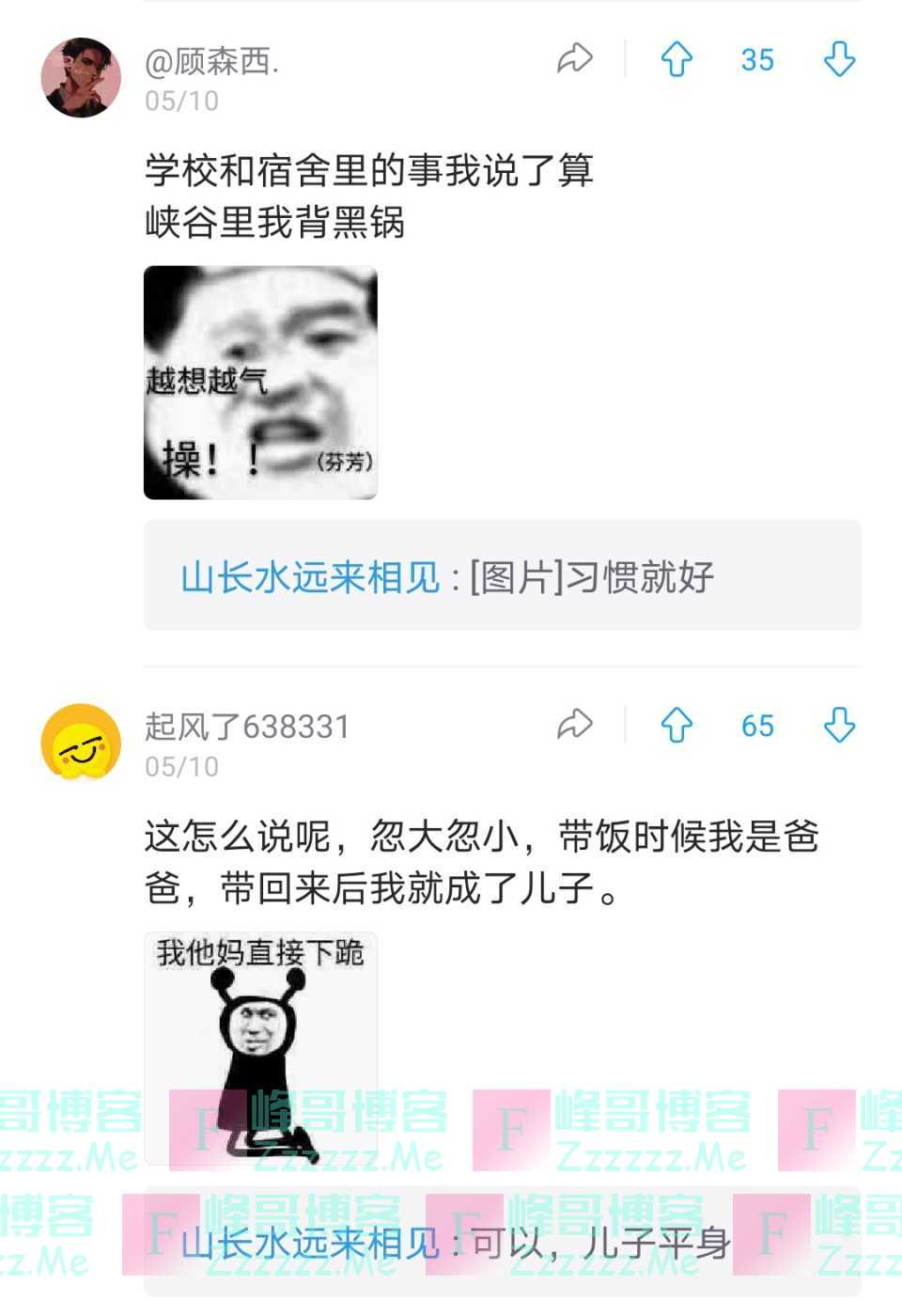Share the comment by @顾森西.
902x1316 pixels.
pos(575,59)
